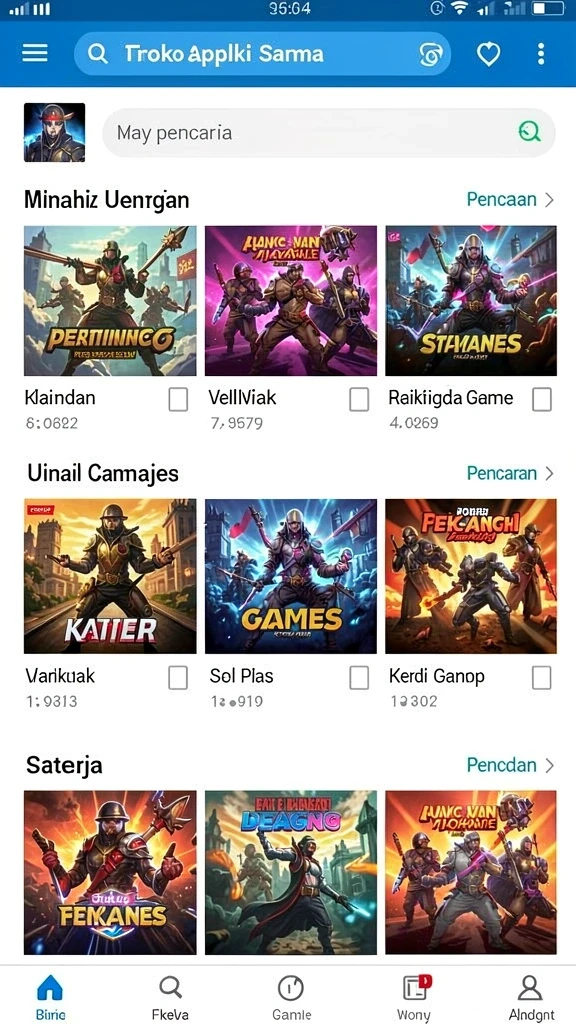576x1024 pixels.
Task: Open the Wony tab with red badge
Action: (413, 997)
